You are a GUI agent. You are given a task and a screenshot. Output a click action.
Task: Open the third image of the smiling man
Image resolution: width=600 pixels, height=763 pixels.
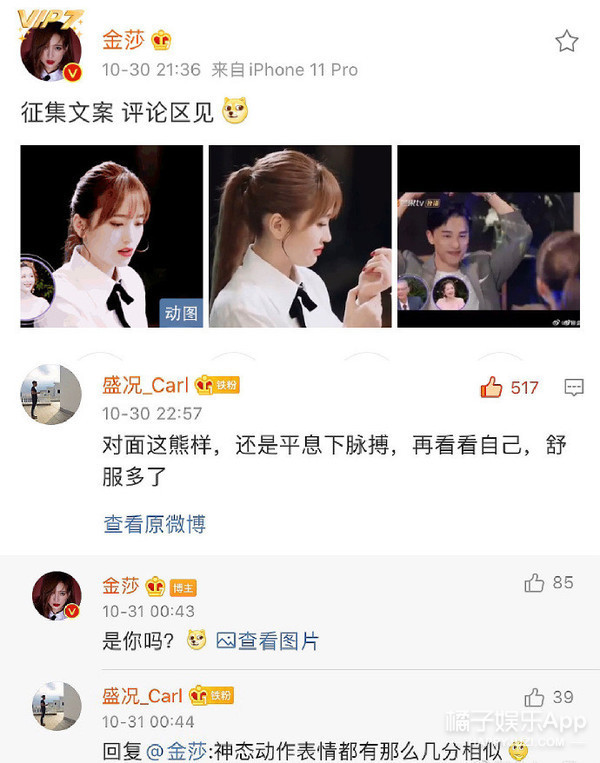[x=488, y=236]
